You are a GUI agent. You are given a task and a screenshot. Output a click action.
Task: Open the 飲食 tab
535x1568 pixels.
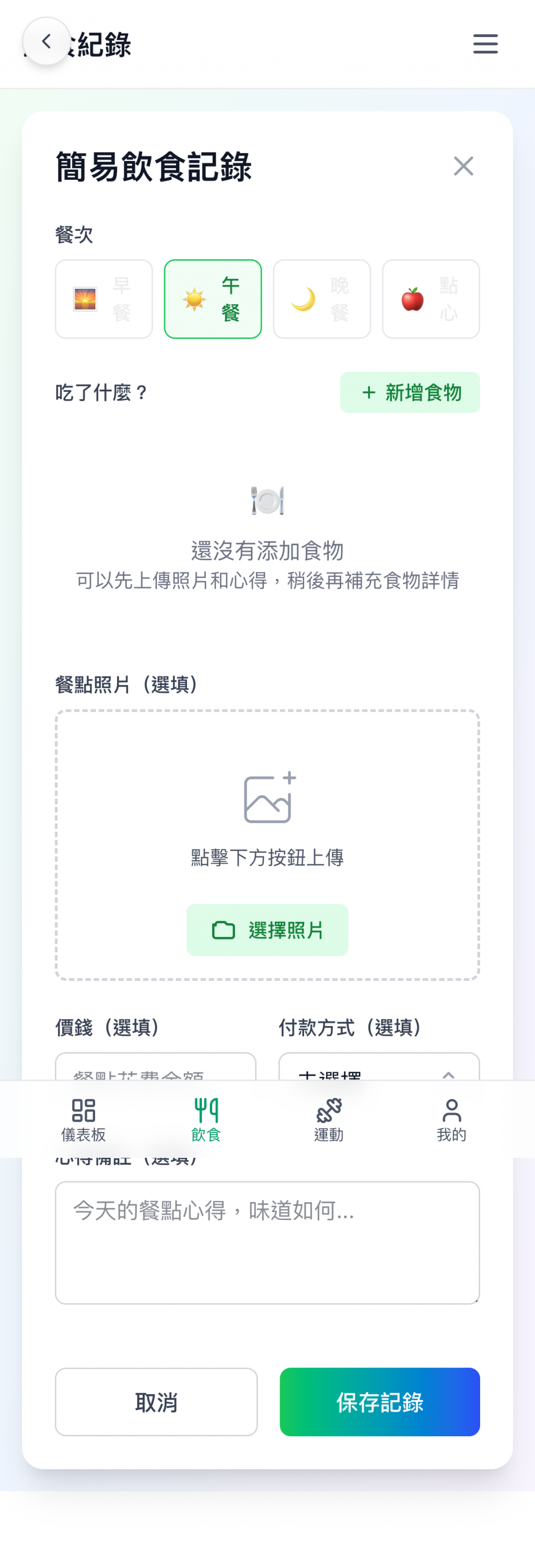(x=206, y=1119)
